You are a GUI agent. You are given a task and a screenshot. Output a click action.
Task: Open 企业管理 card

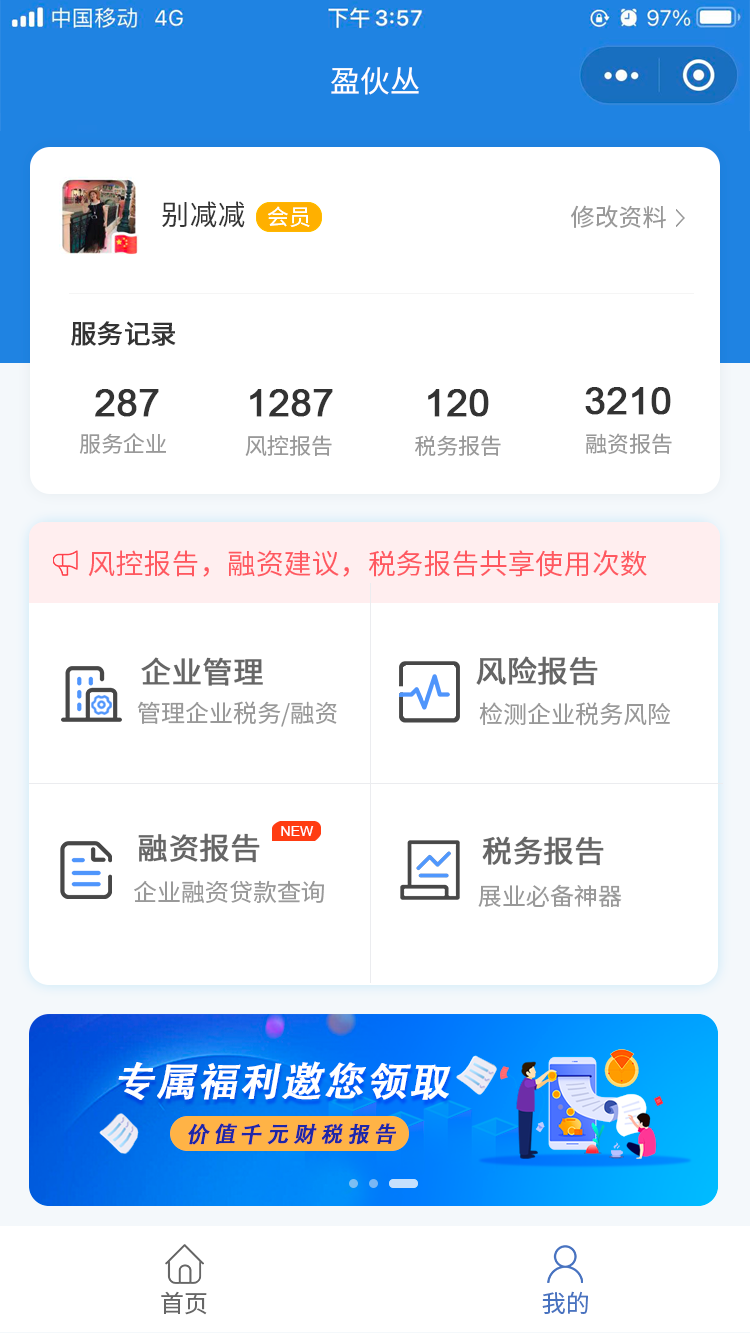200,692
